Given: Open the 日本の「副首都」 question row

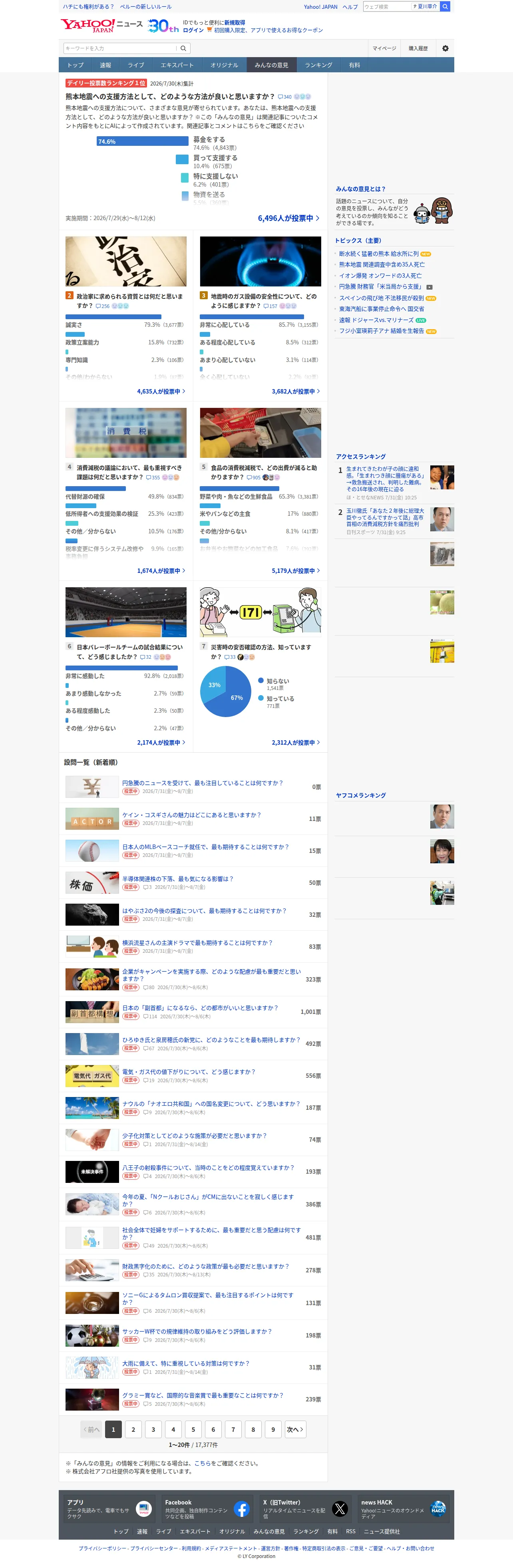Looking at the screenshot, I should click(193, 1012).
